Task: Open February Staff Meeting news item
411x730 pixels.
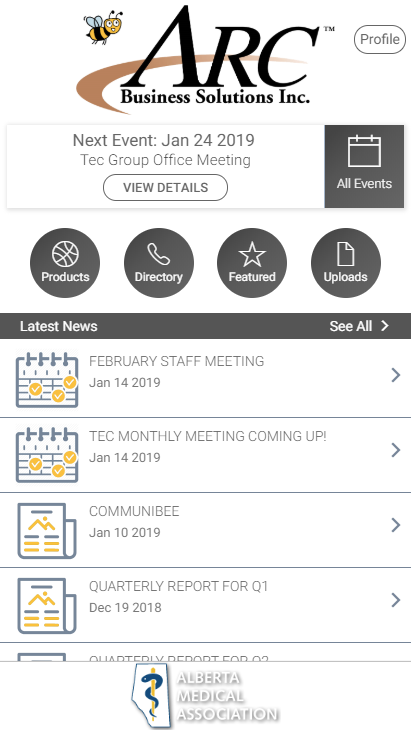Action: 205,379
